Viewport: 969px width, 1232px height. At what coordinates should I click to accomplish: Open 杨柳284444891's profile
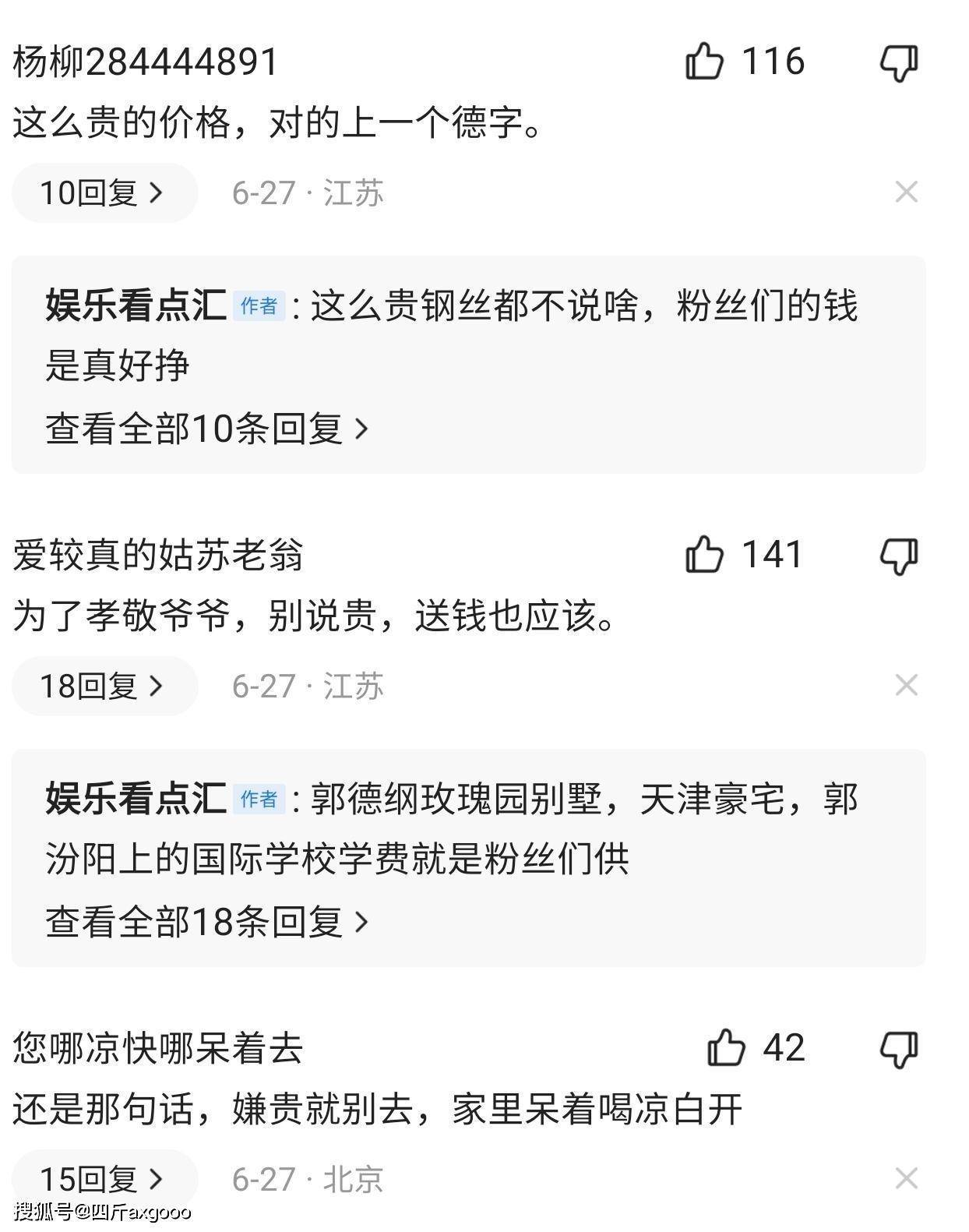click(146, 62)
